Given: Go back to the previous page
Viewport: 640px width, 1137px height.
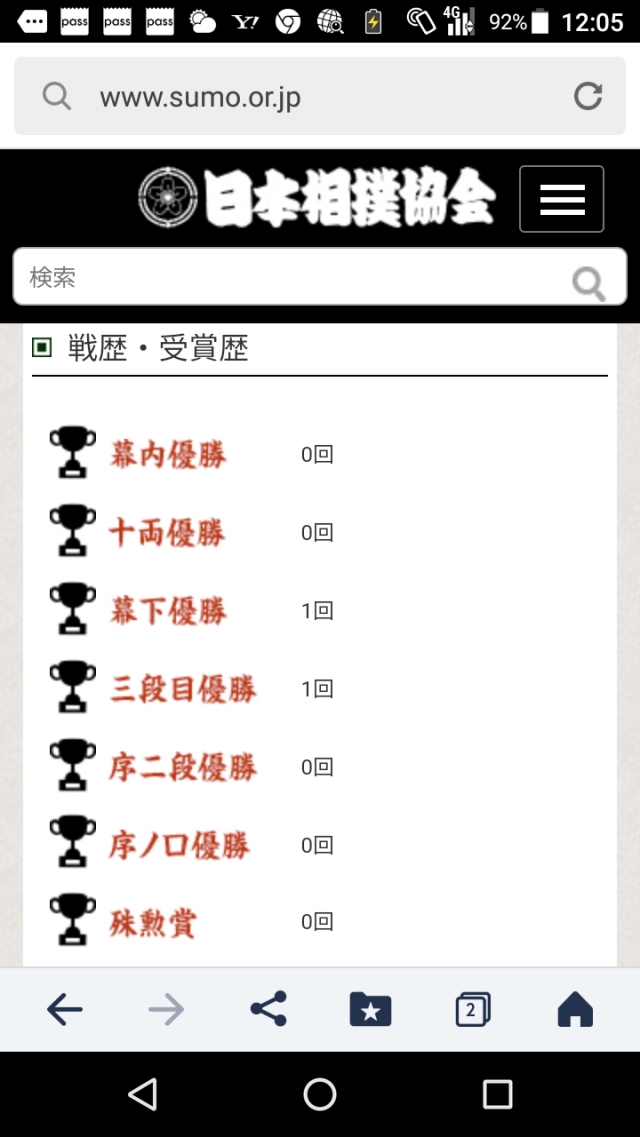Looking at the screenshot, I should pyautogui.click(x=65, y=1010).
